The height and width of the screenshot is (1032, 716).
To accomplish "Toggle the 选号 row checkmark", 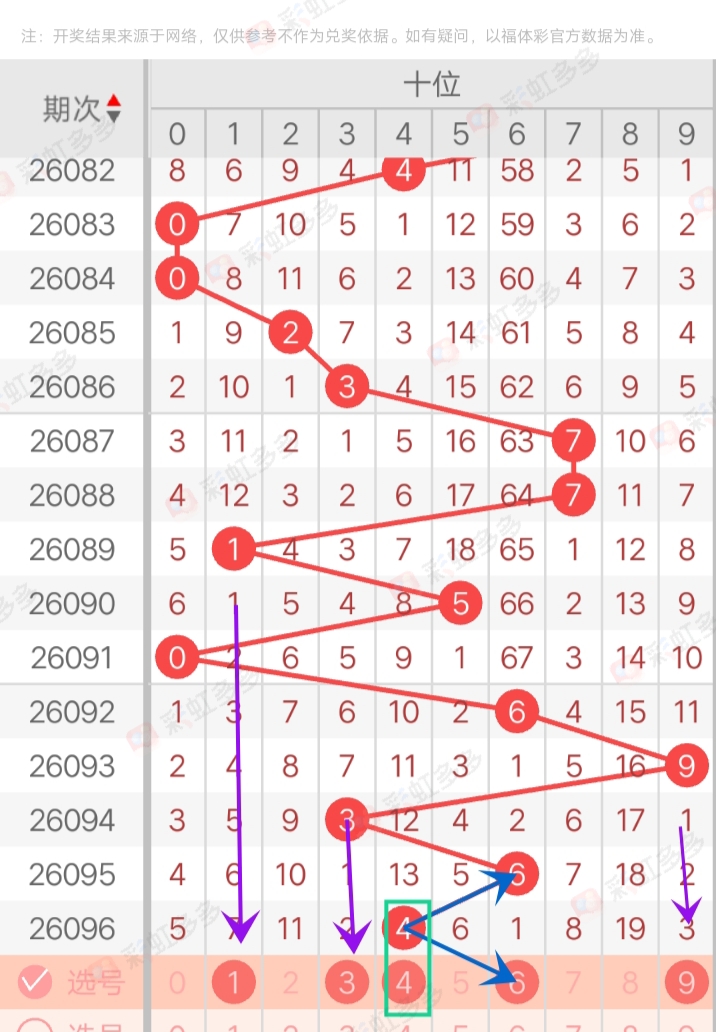I will [x=35, y=982].
